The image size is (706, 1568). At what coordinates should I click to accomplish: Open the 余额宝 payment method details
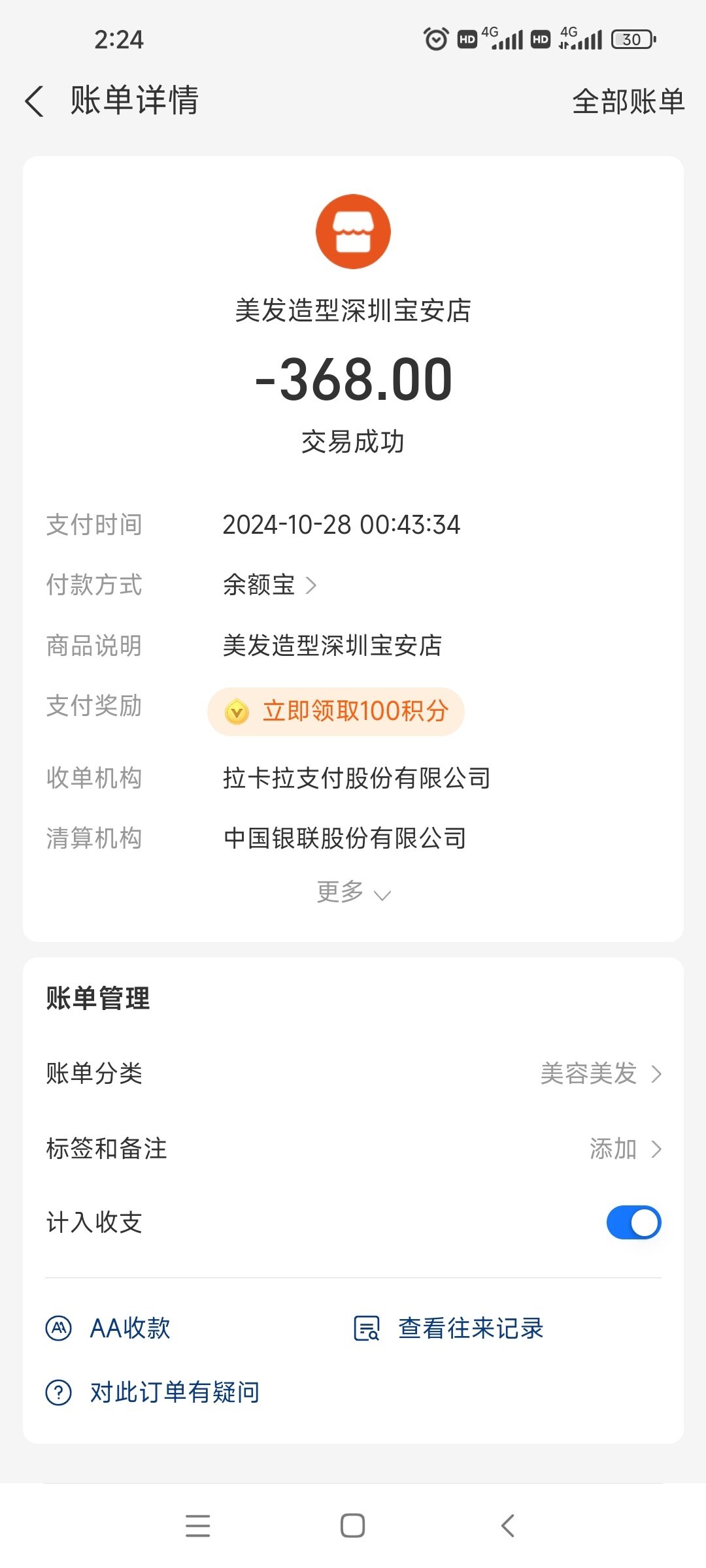[x=269, y=585]
